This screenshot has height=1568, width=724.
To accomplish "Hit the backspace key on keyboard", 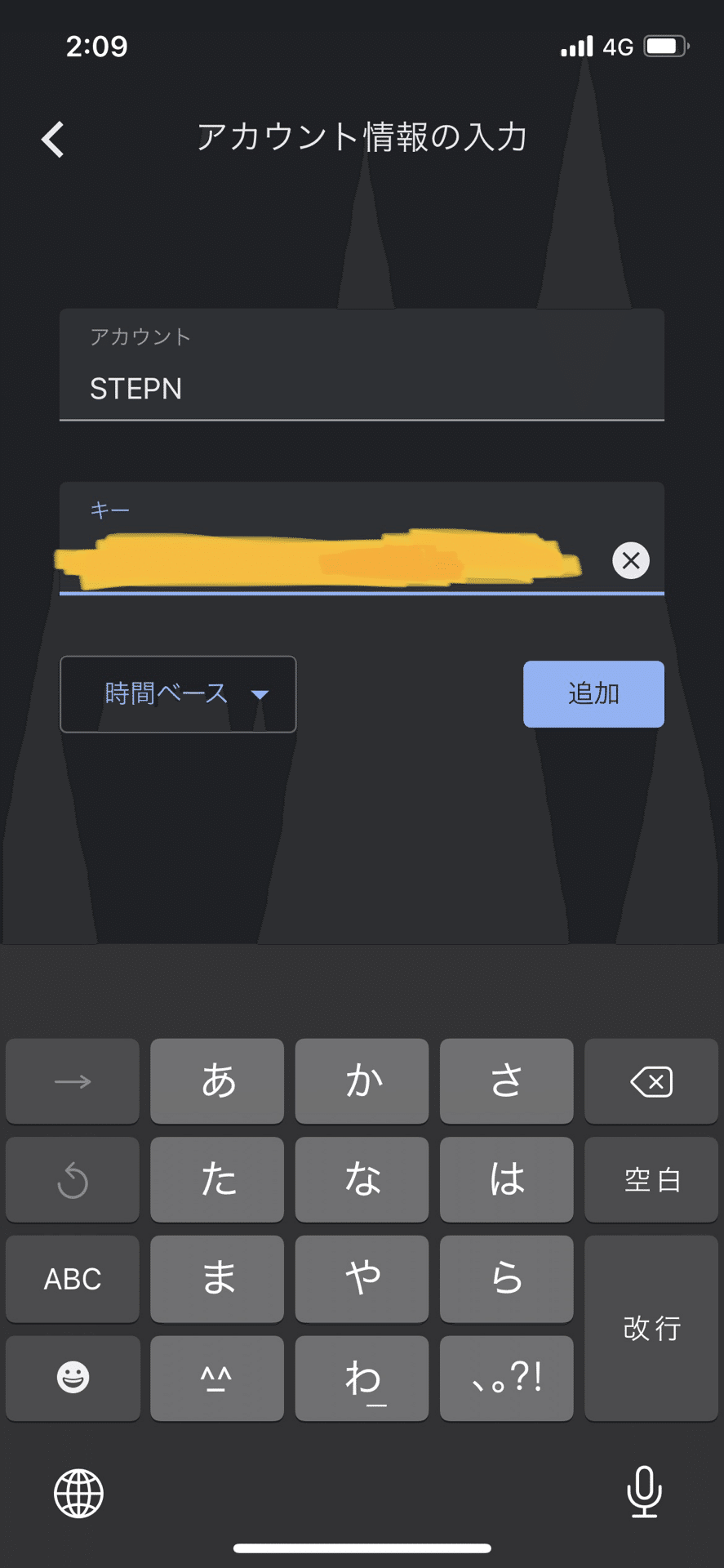I will pos(651,1081).
